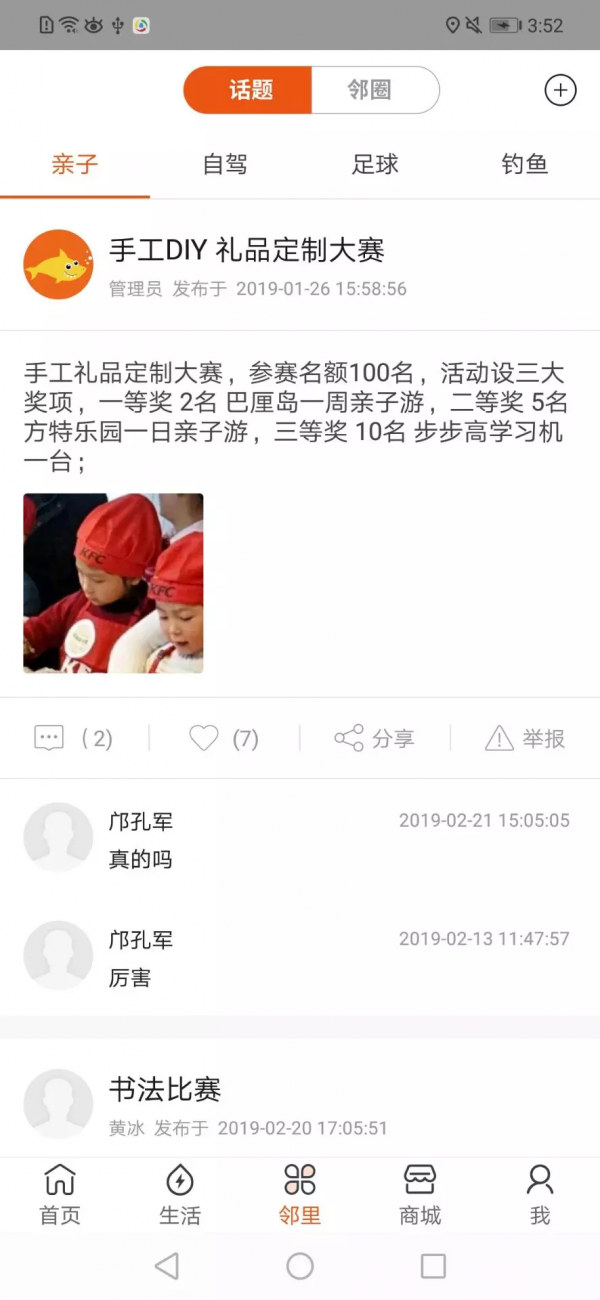Viewport: 600px width, 1300px height.
Task: View the KFC kids photo in the post
Action: pyautogui.click(x=113, y=583)
